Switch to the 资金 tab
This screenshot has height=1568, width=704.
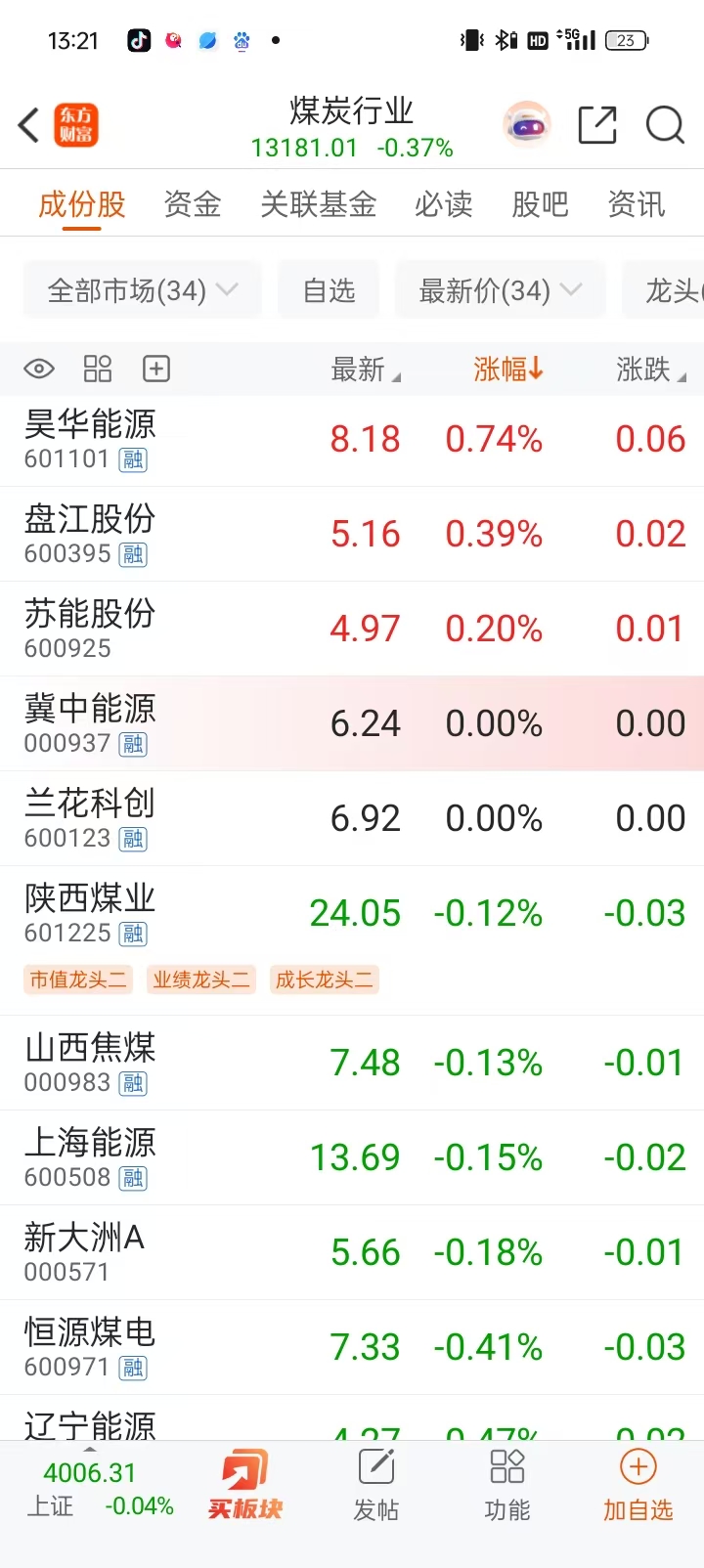(192, 204)
